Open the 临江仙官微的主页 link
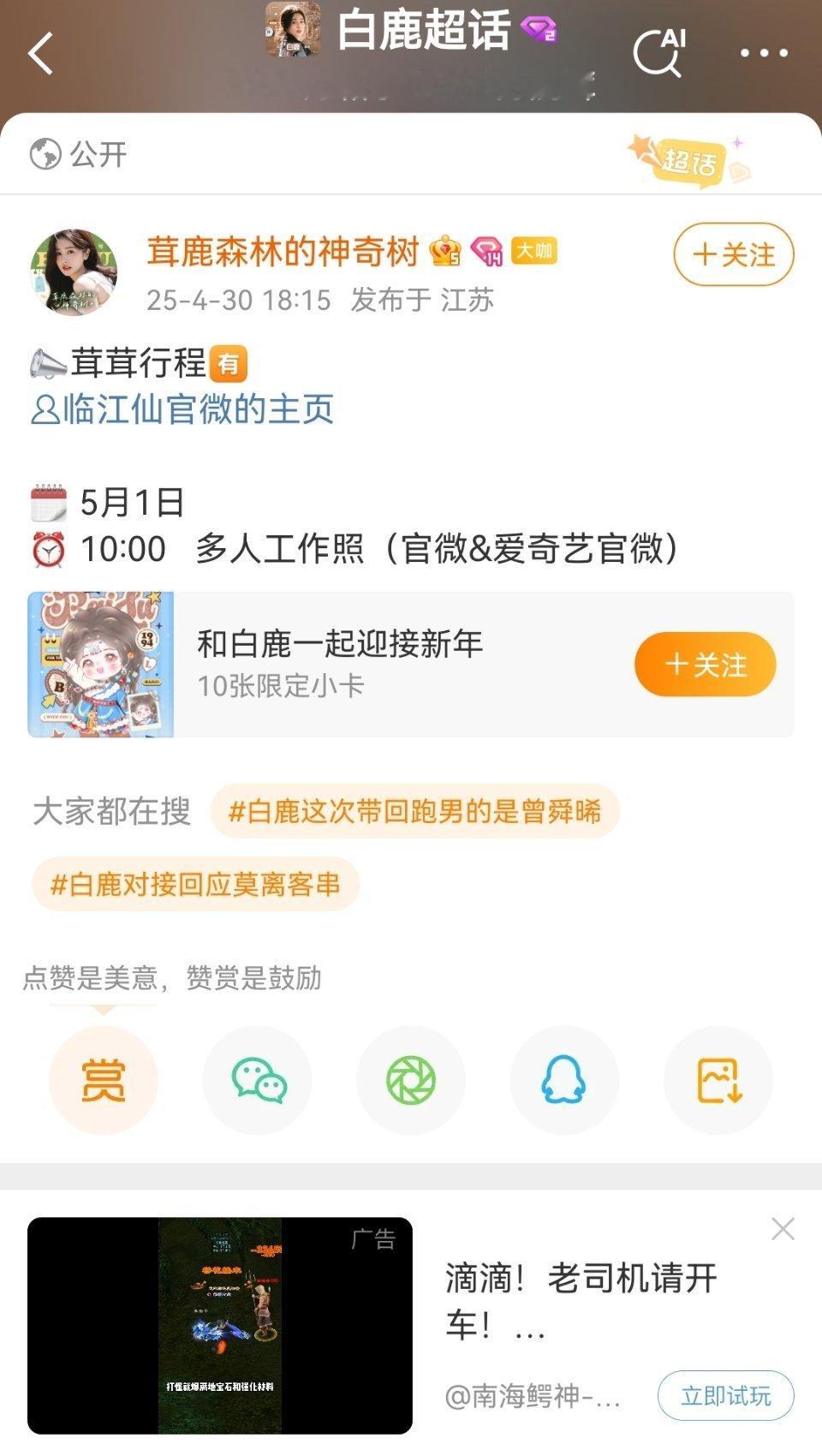Image resolution: width=822 pixels, height=1456 pixels. click(x=182, y=409)
